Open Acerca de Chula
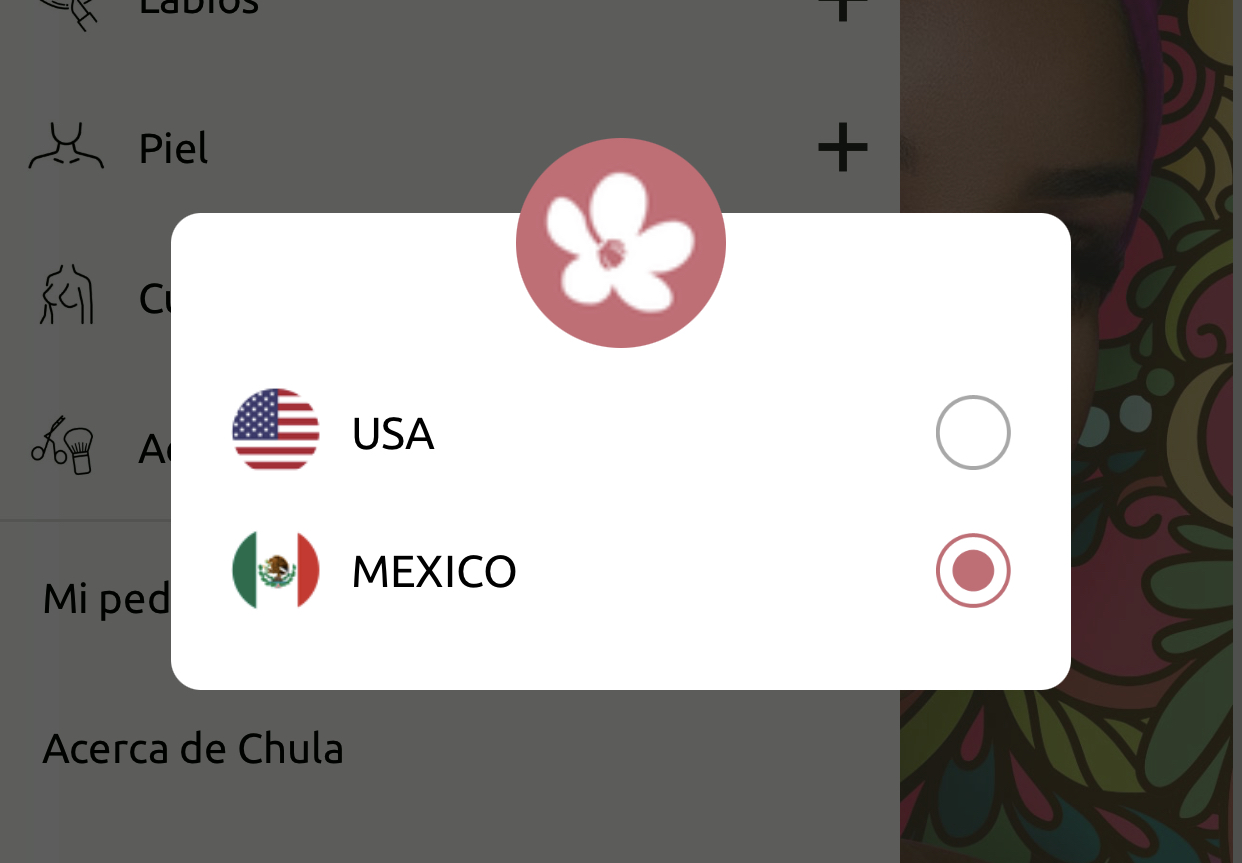Viewport: 1242px width, 863px height. tap(193, 749)
